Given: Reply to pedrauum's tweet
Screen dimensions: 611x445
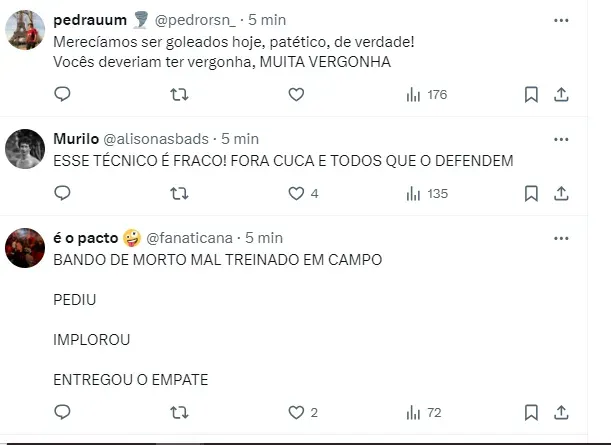Looking at the screenshot, I should (62, 95).
